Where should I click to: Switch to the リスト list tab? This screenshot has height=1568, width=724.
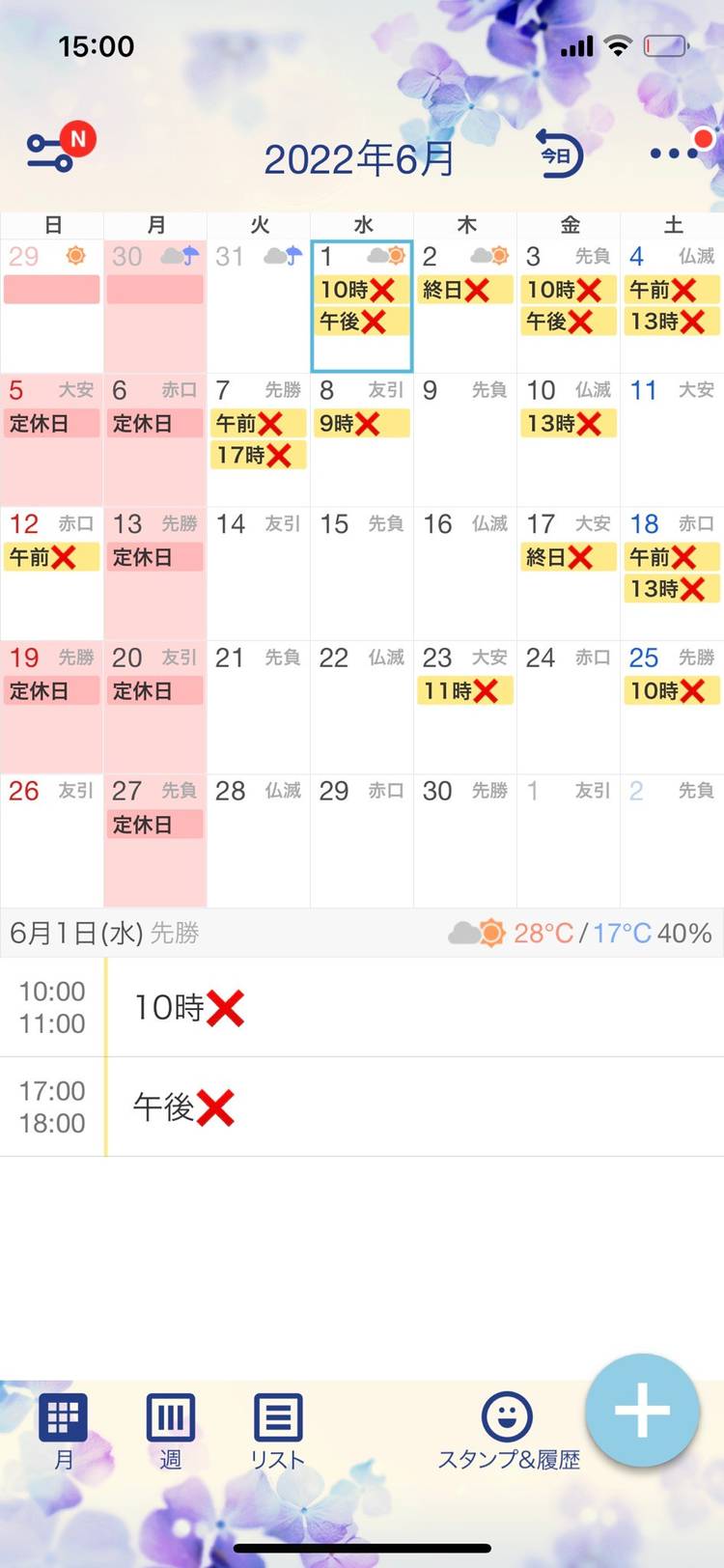(x=278, y=1431)
